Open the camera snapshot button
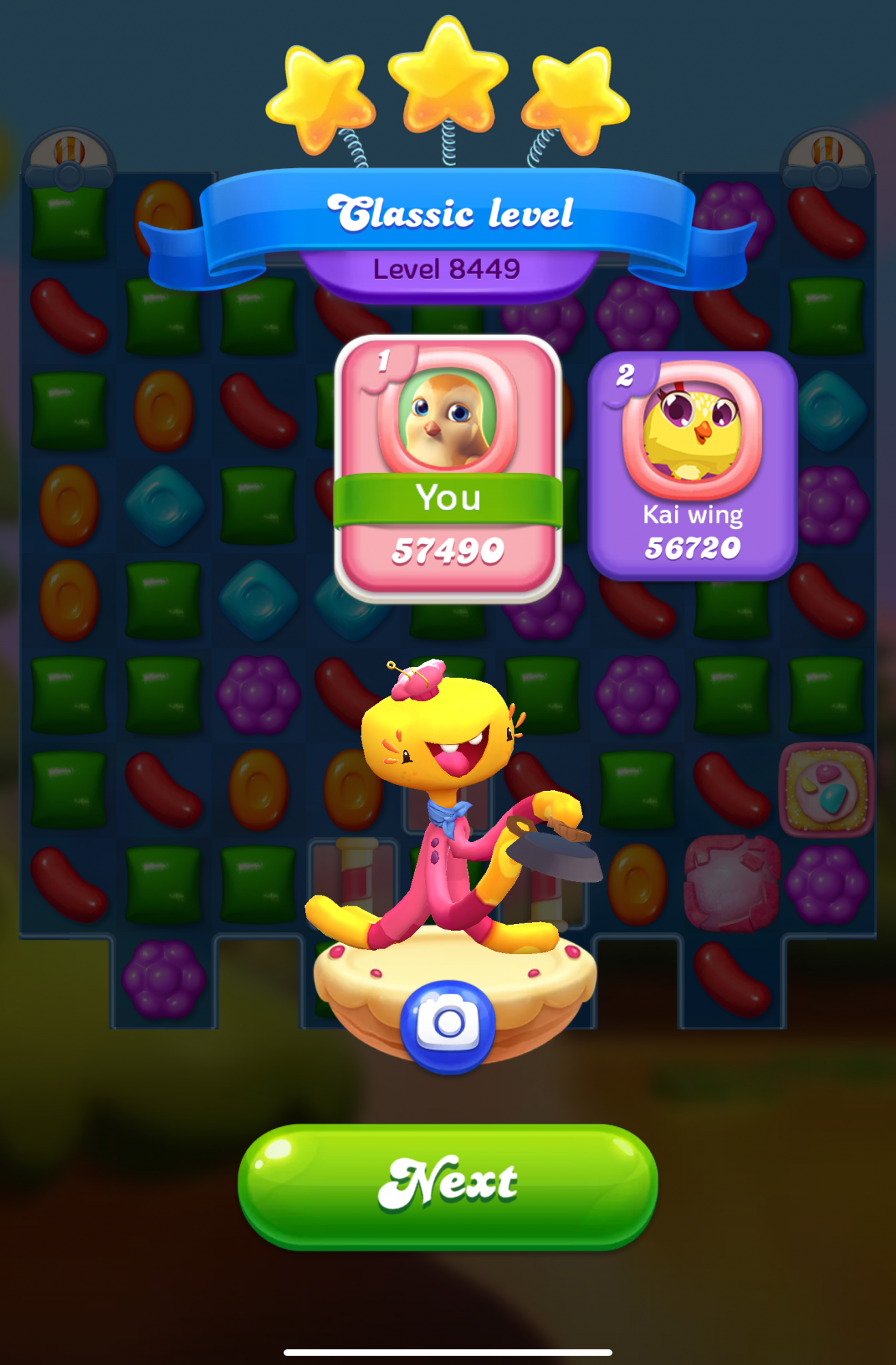Image resolution: width=896 pixels, height=1365 pixels. point(448,1024)
